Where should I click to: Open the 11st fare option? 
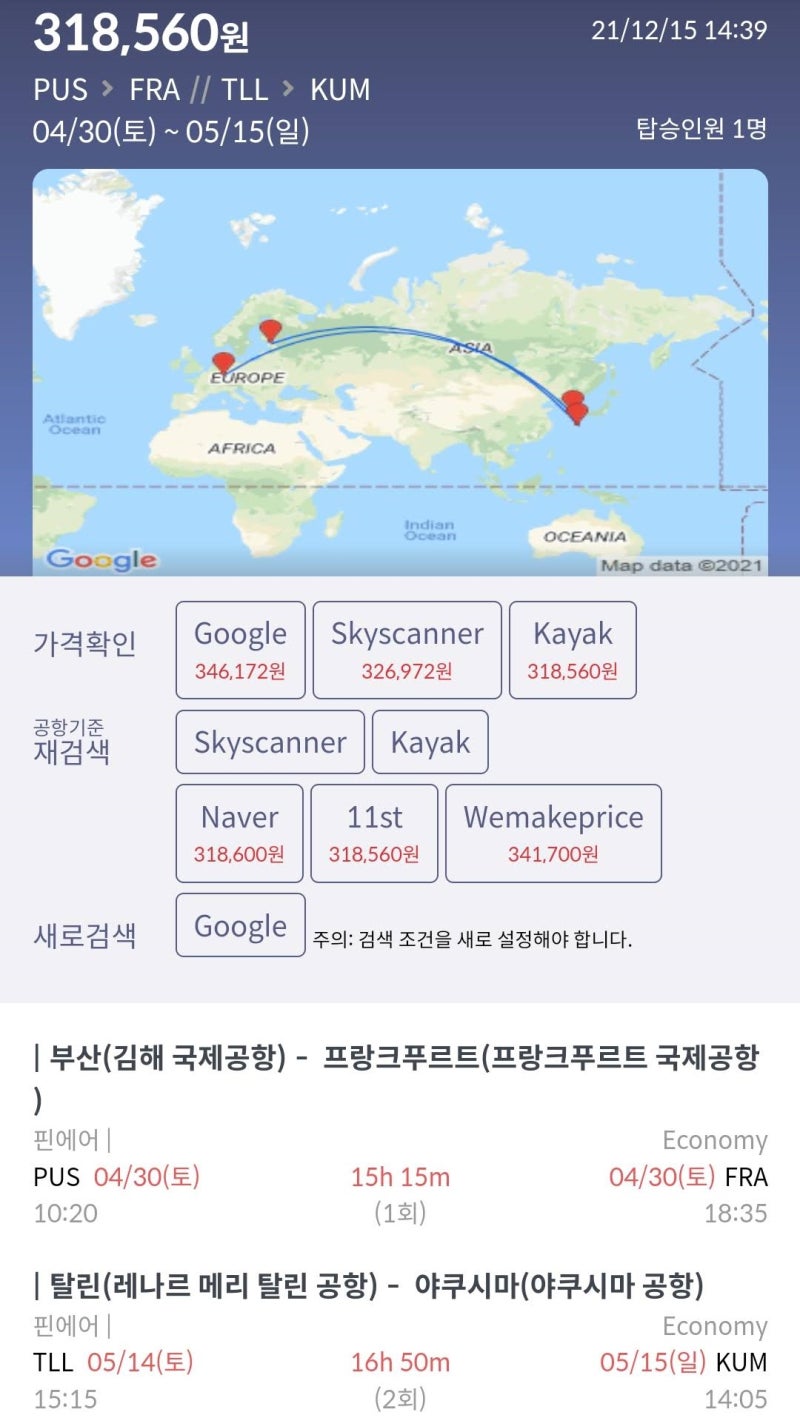tap(374, 833)
